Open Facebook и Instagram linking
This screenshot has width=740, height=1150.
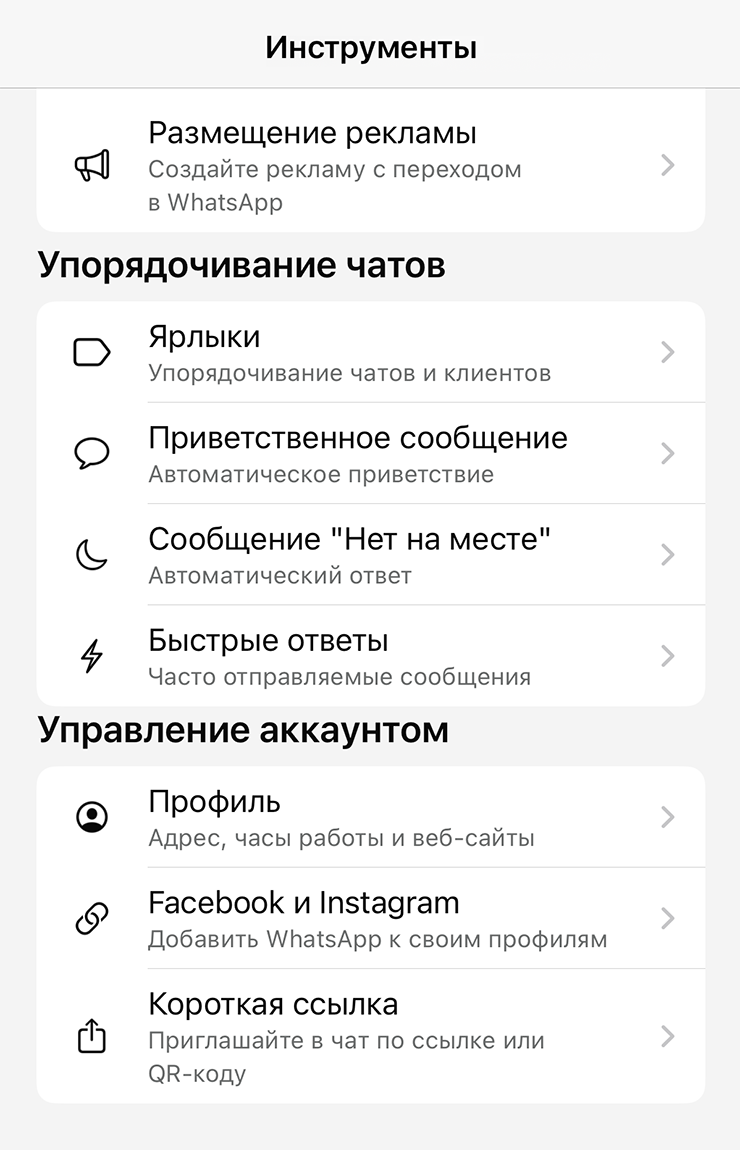[370, 918]
